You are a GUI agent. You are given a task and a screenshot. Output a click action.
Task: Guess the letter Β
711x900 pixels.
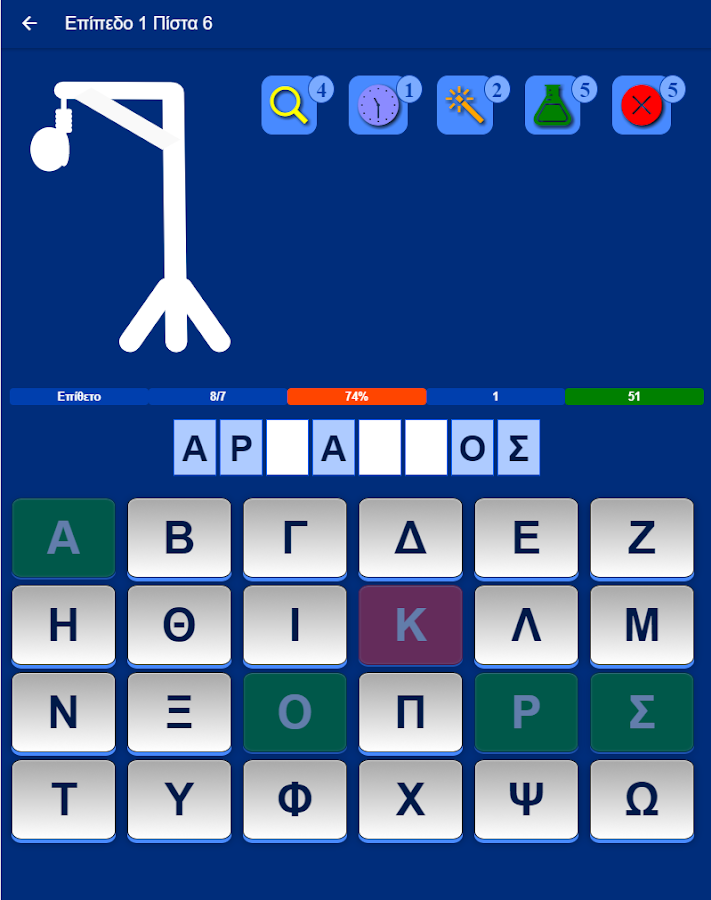coord(179,538)
